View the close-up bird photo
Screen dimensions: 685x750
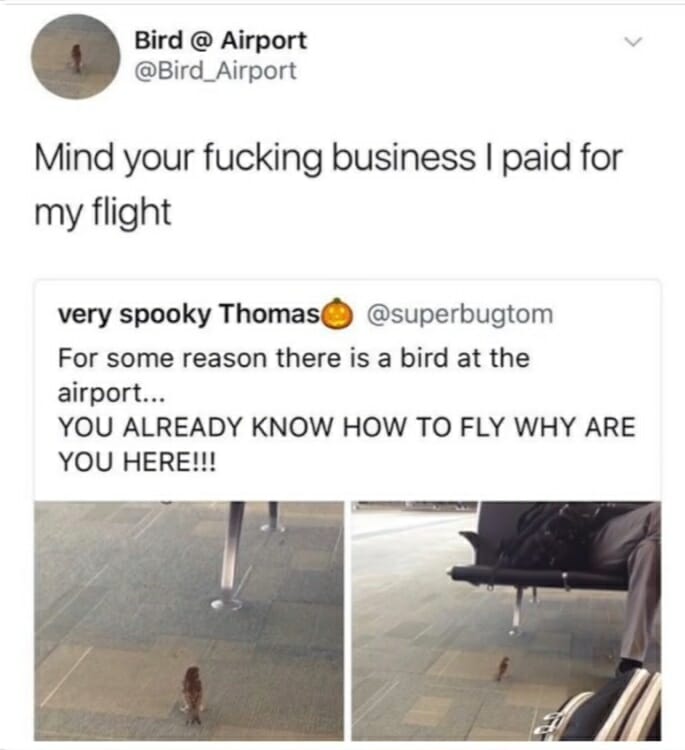[189, 620]
